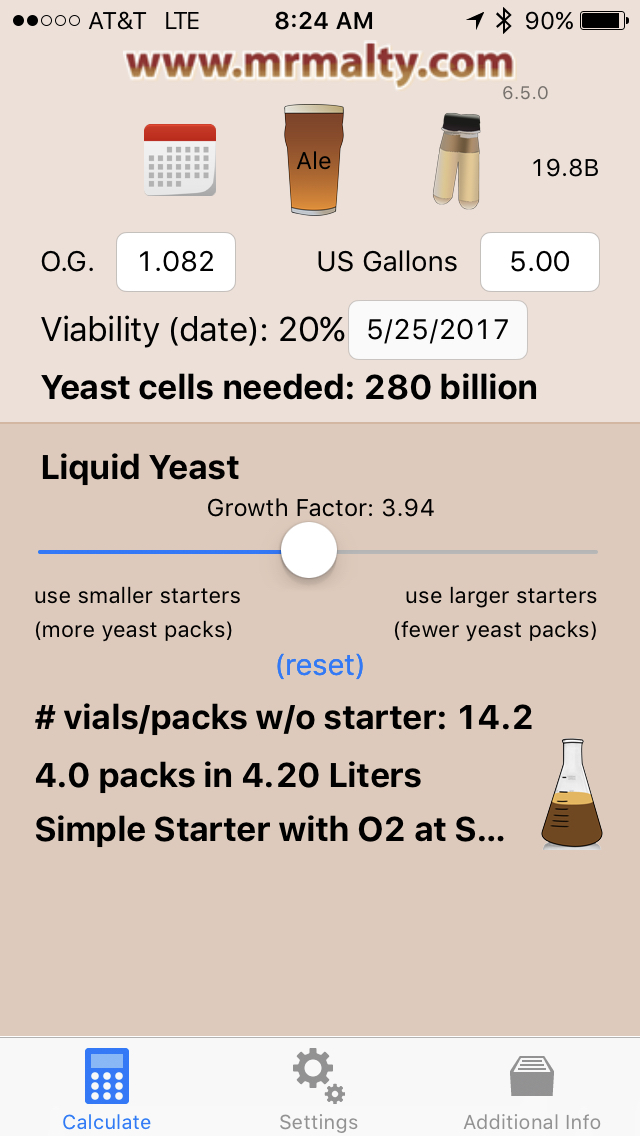Image resolution: width=640 pixels, height=1136 pixels.
Task: Edit the O.G. value field
Action: coord(176,262)
